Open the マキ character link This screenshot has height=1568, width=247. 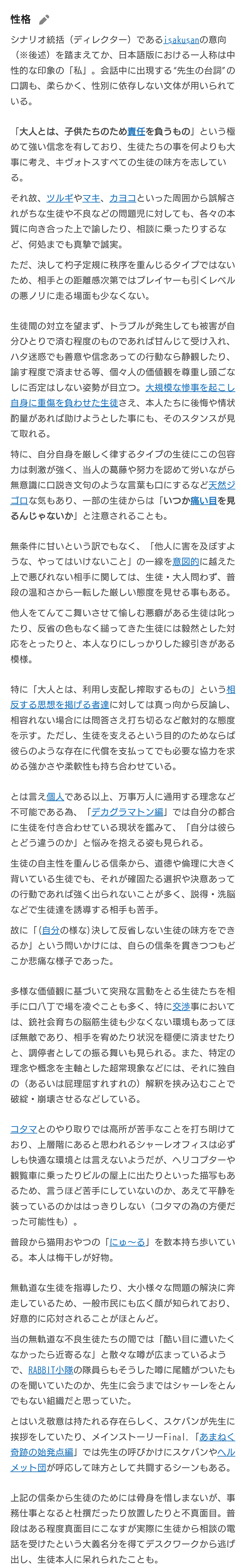(91, 198)
